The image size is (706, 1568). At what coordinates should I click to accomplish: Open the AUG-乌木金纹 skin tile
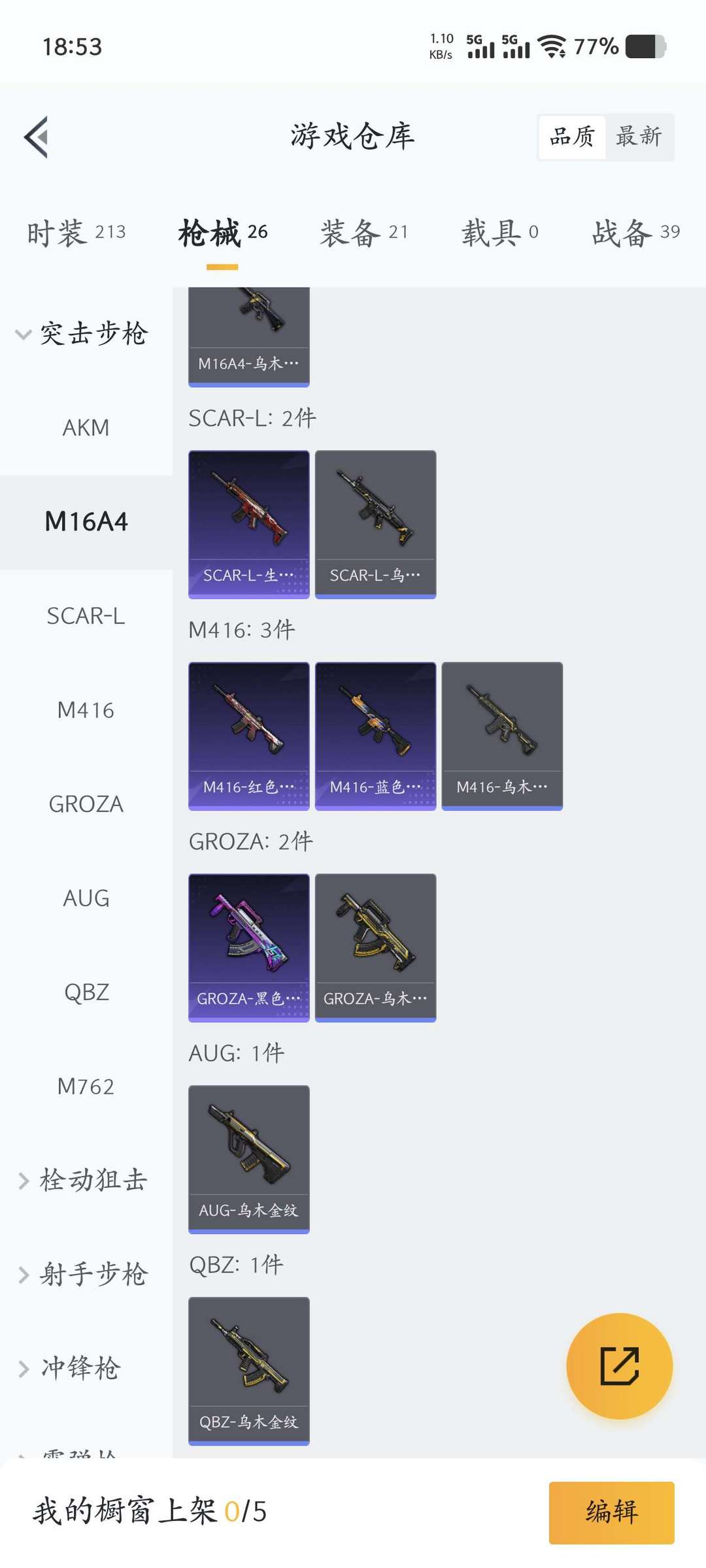point(249,1160)
